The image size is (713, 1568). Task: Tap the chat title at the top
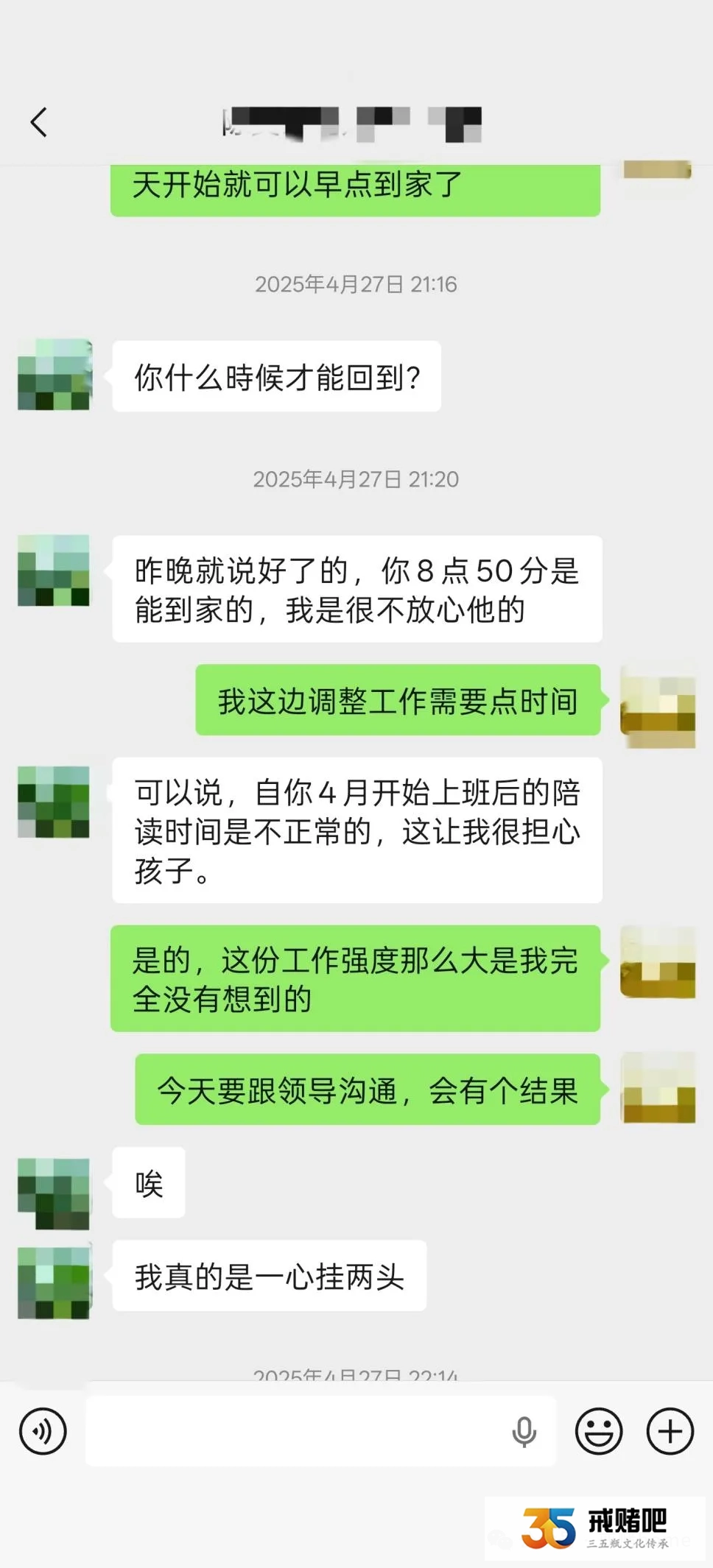click(x=354, y=121)
